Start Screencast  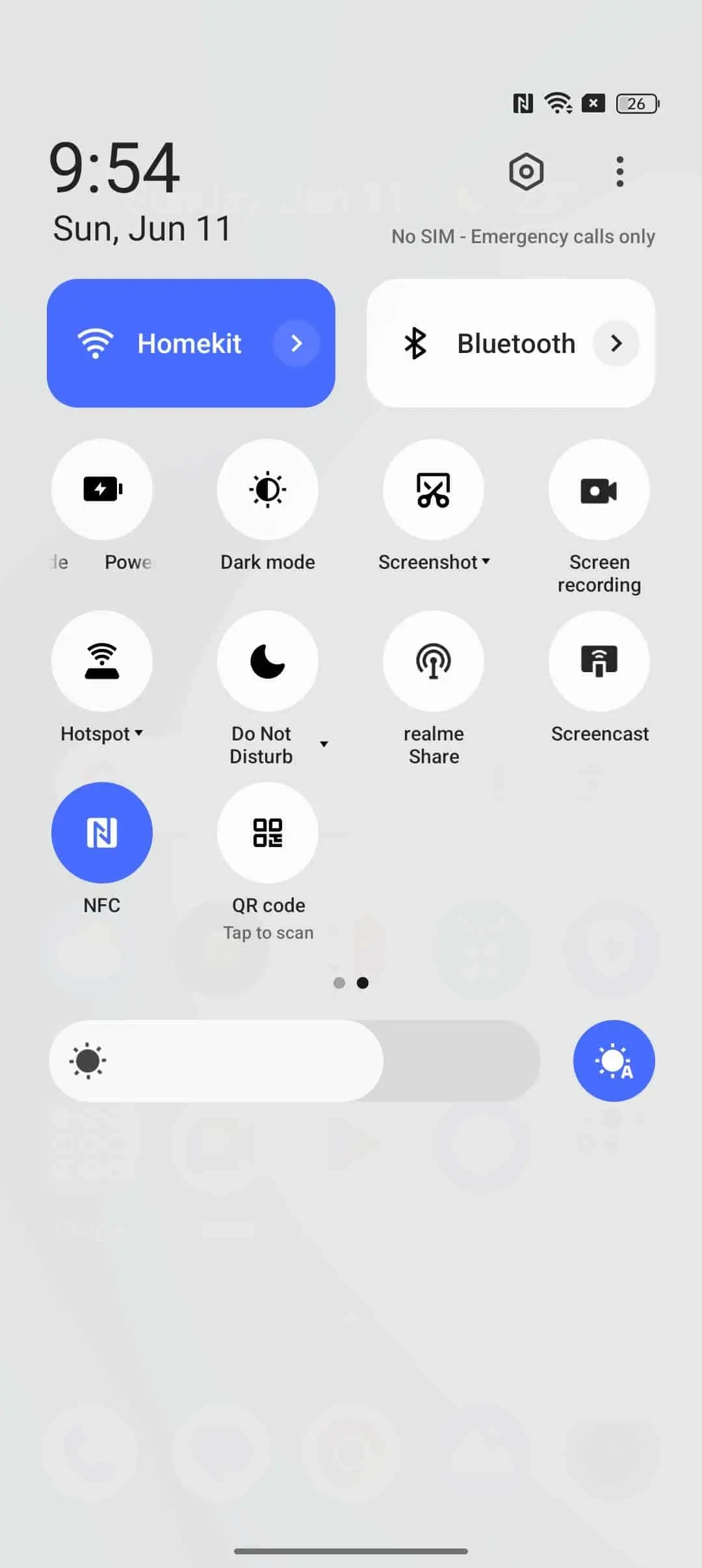pos(599,661)
